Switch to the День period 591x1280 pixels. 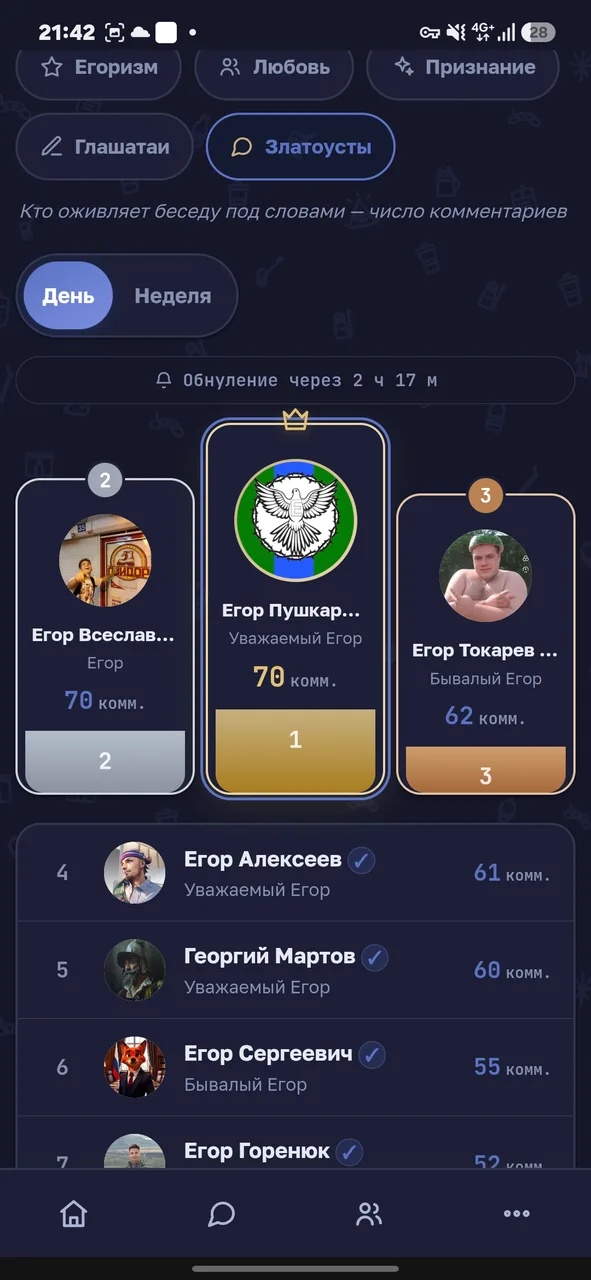(68, 296)
